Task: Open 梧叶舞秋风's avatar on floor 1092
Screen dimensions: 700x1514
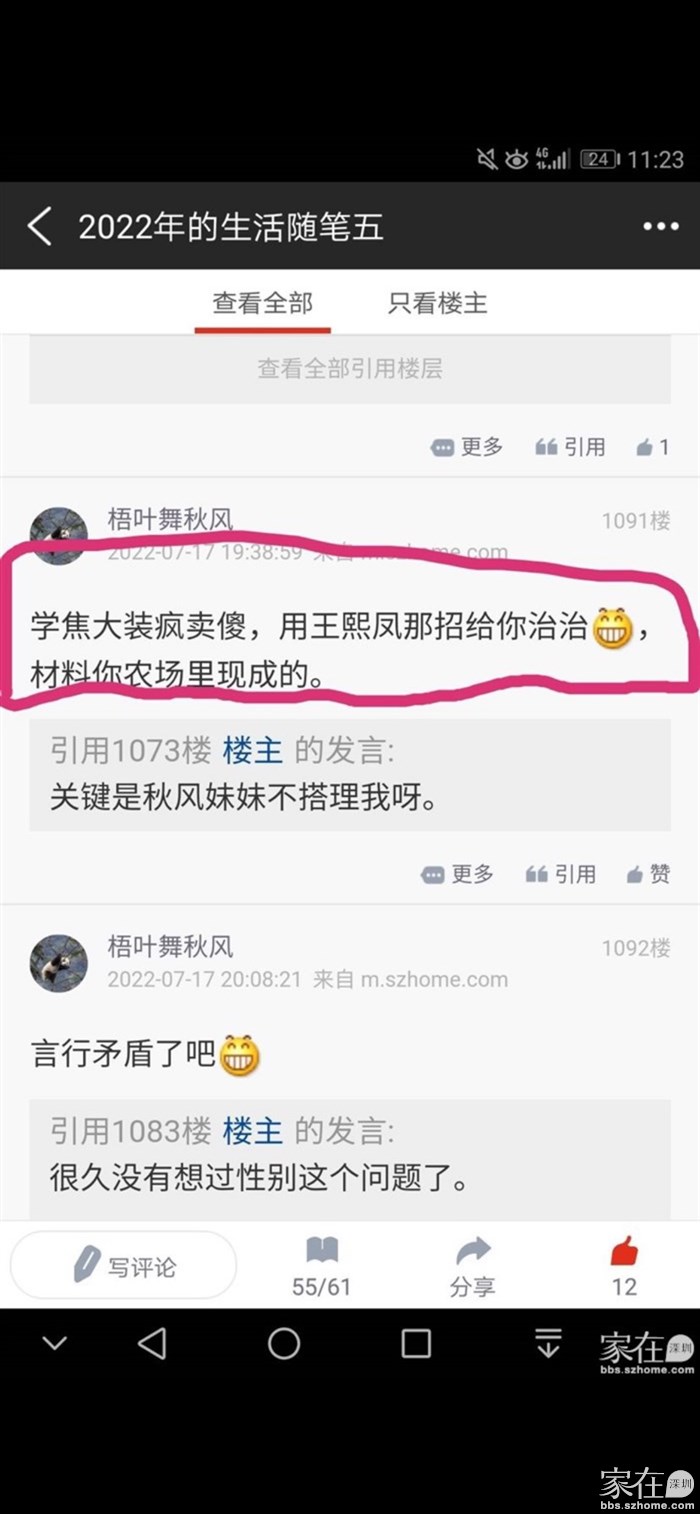Action: [x=58, y=962]
